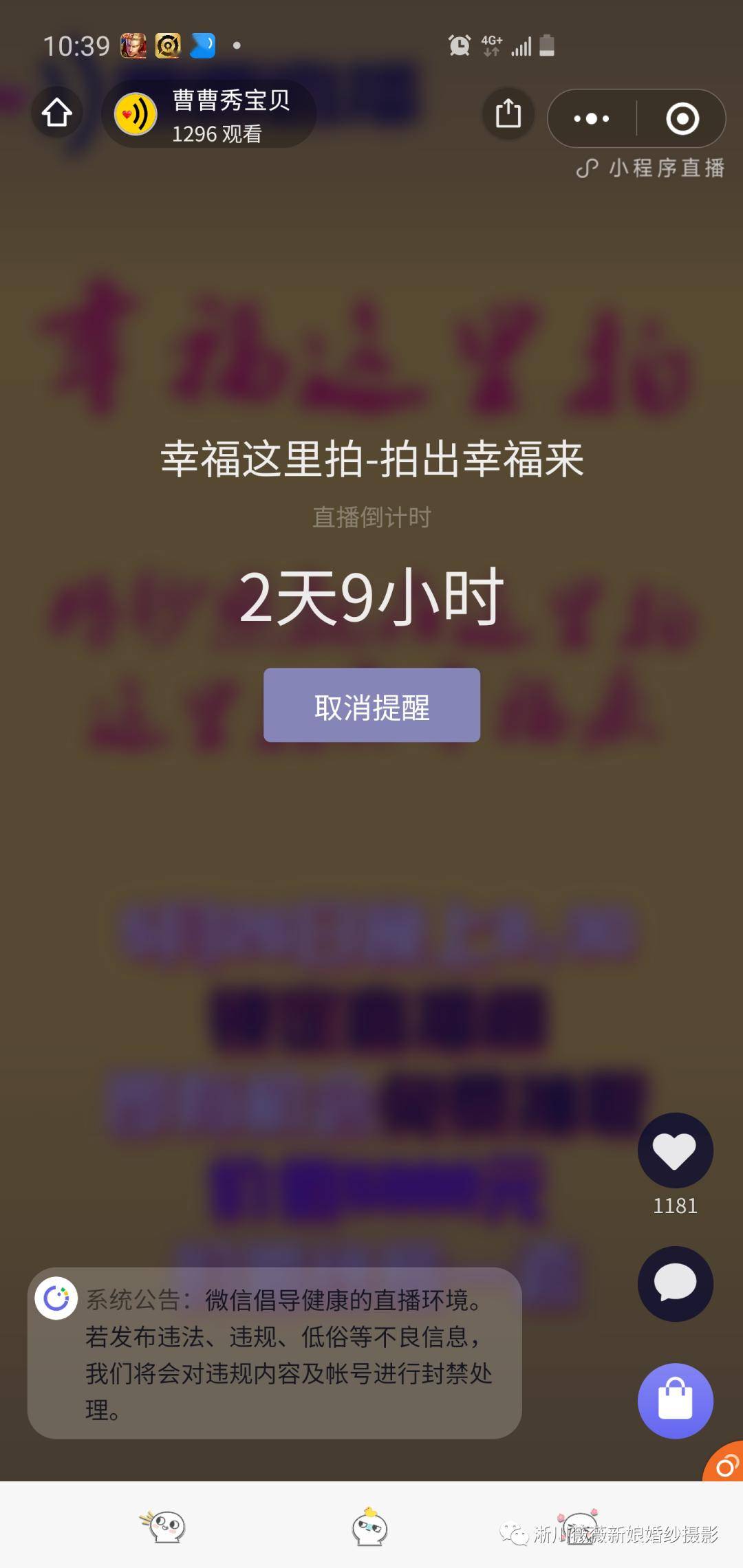Like the stream with the heart icon
The width and height of the screenshot is (743, 1568).
pyautogui.click(x=675, y=1151)
